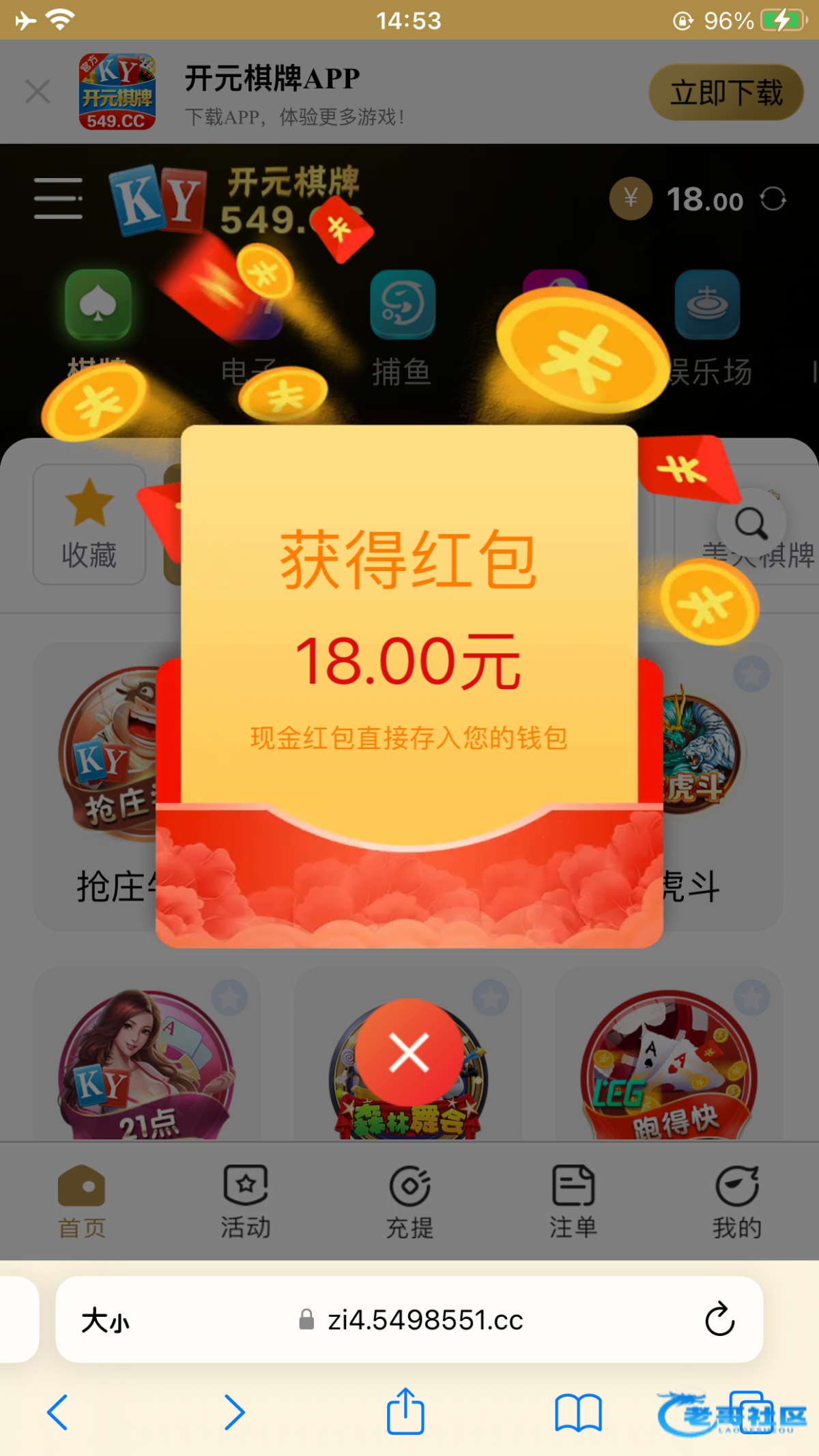Go to the 注单 tab
Image resolution: width=819 pixels, height=1456 pixels.
[573, 1202]
